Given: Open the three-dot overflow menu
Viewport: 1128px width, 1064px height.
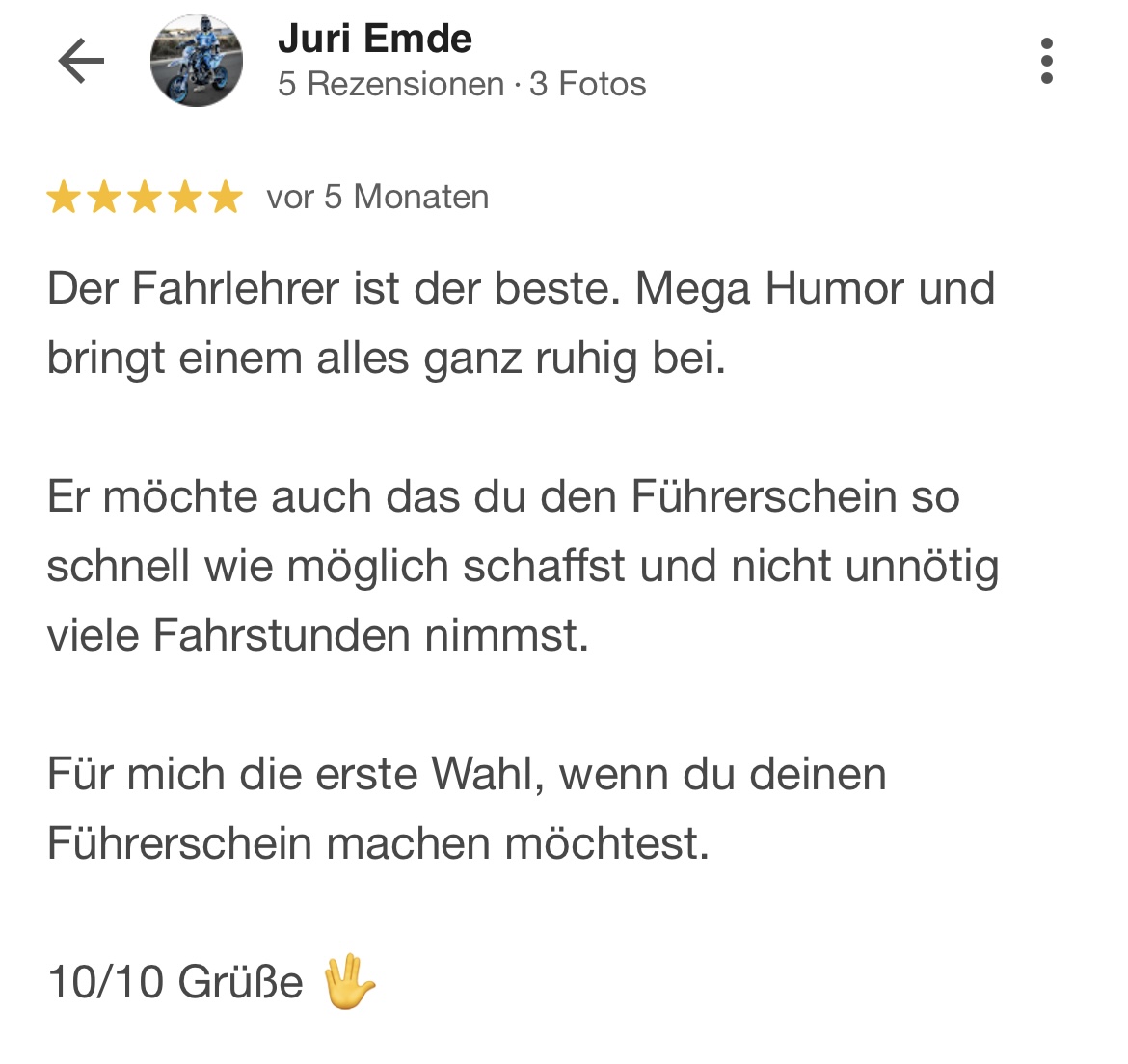Looking at the screenshot, I should (x=1046, y=62).
